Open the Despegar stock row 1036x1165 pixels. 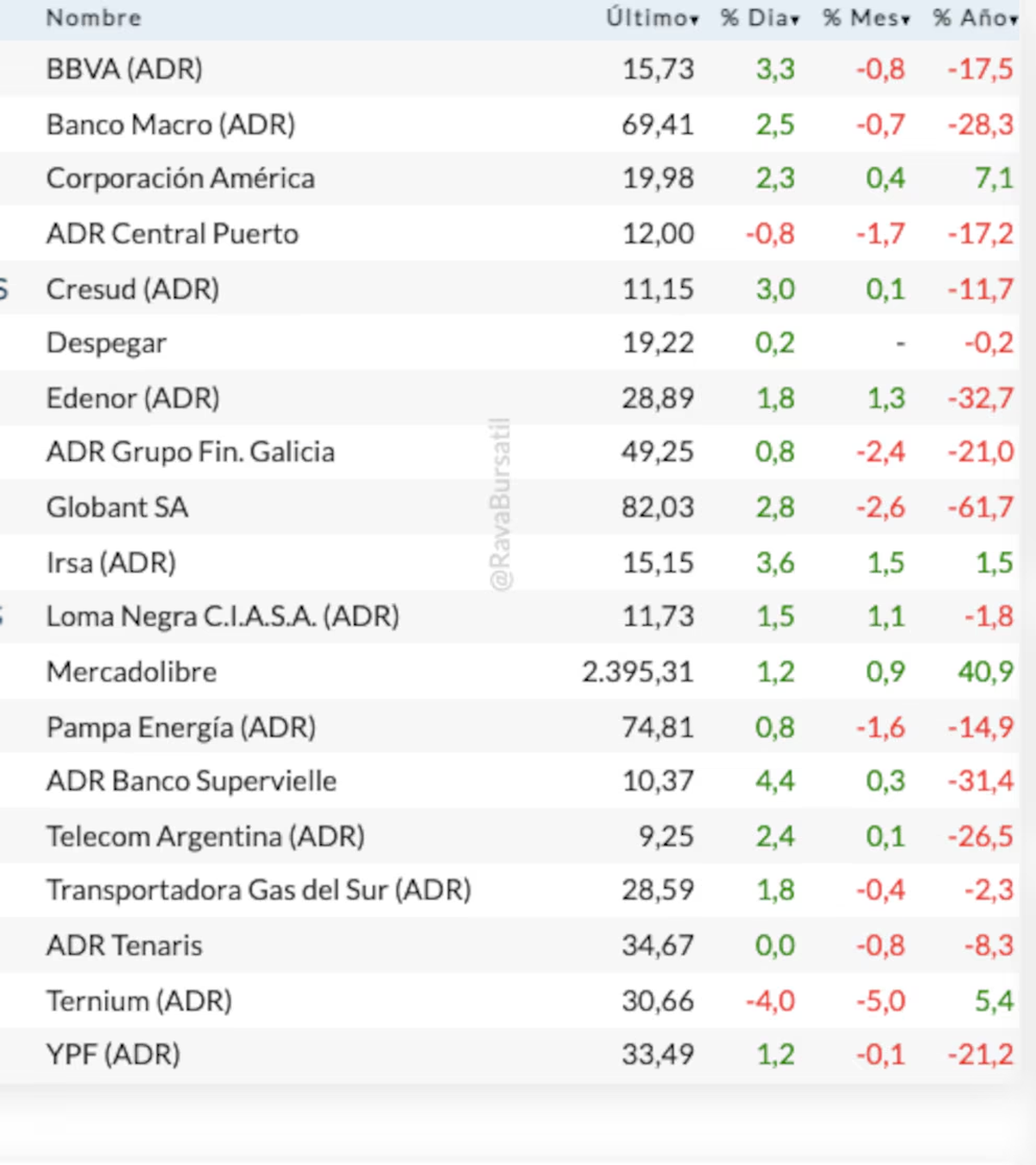point(106,343)
